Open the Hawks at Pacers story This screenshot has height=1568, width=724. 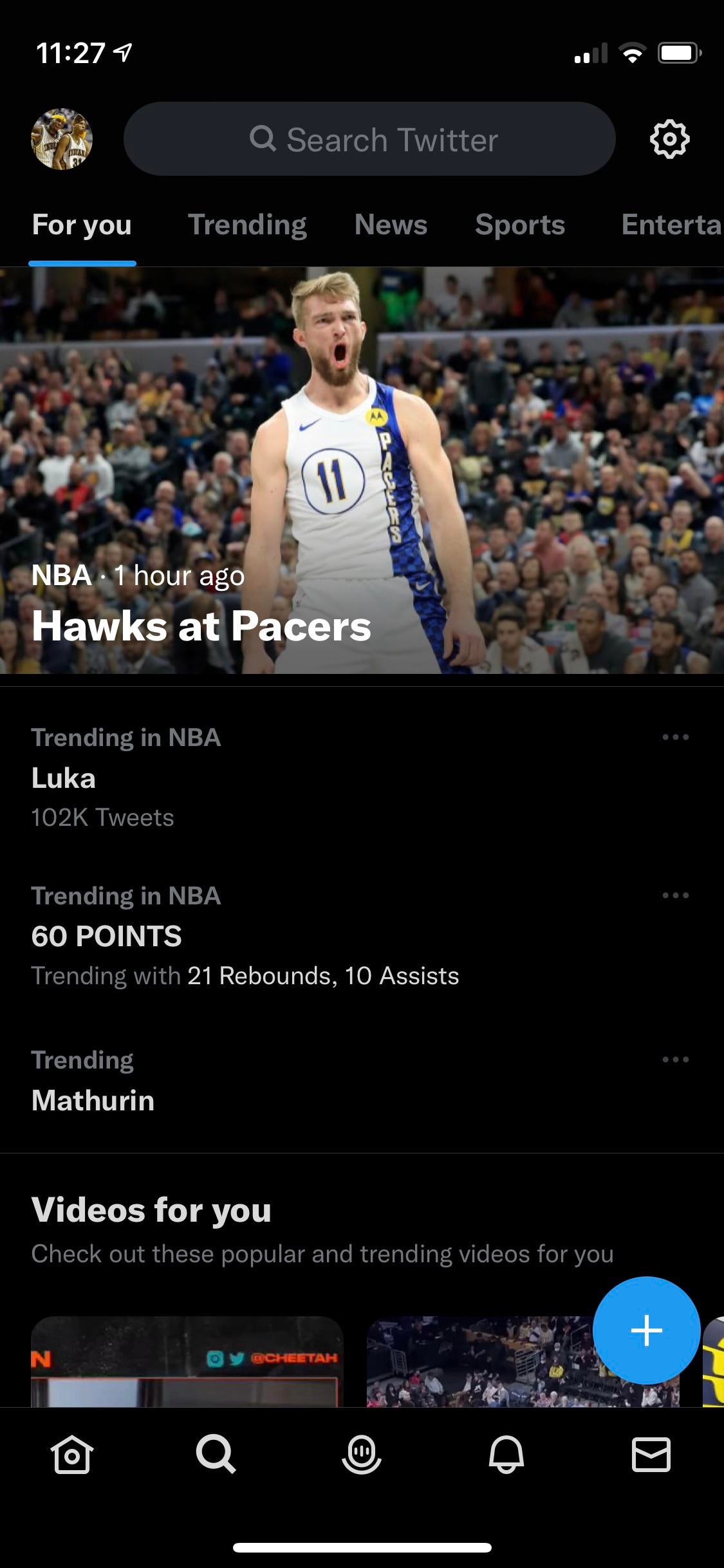pyautogui.click(x=362, y=470)
